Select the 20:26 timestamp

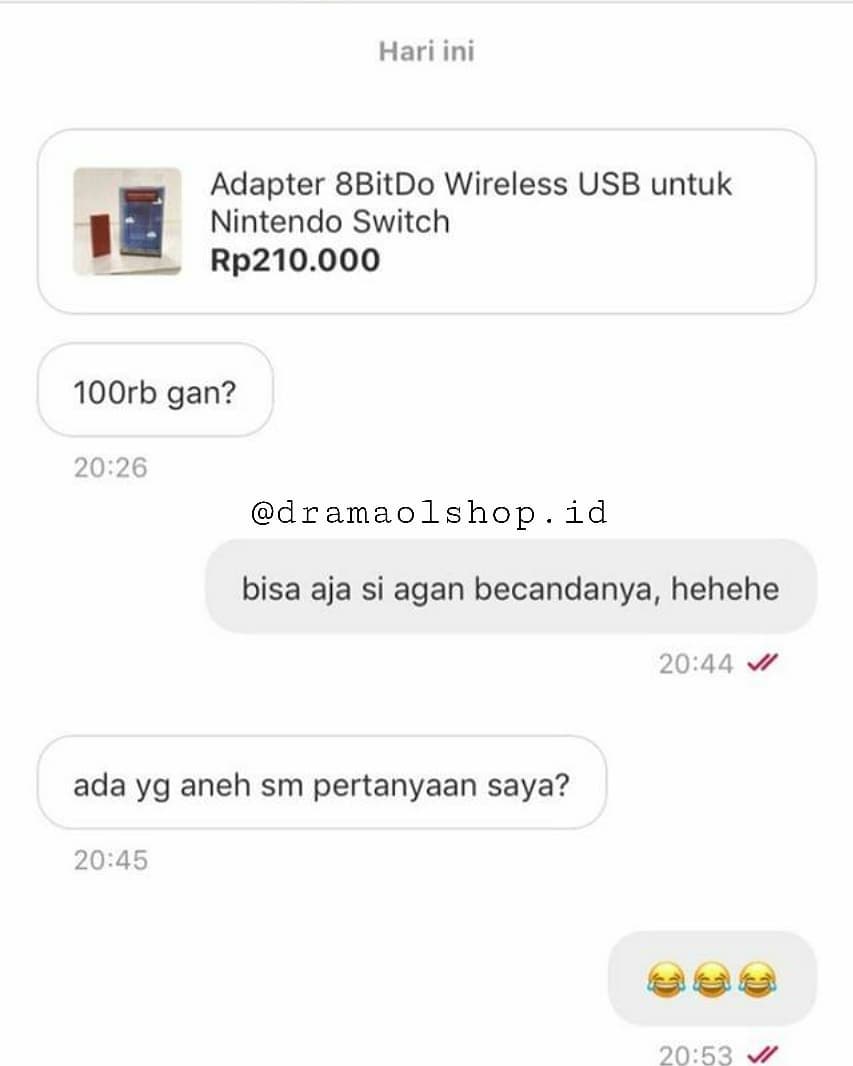[109, 466]
